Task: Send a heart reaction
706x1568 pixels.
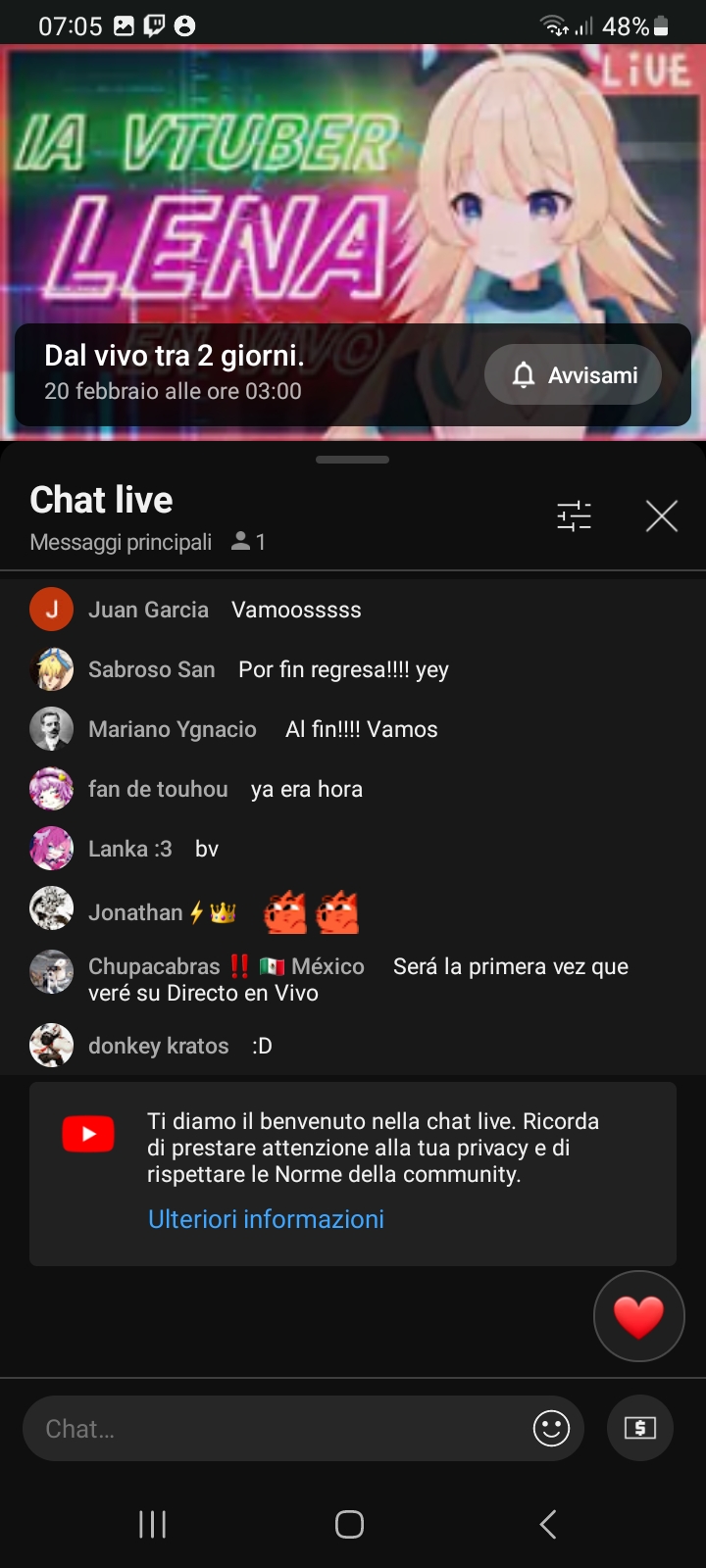Action: click(x=638, y=1316)
